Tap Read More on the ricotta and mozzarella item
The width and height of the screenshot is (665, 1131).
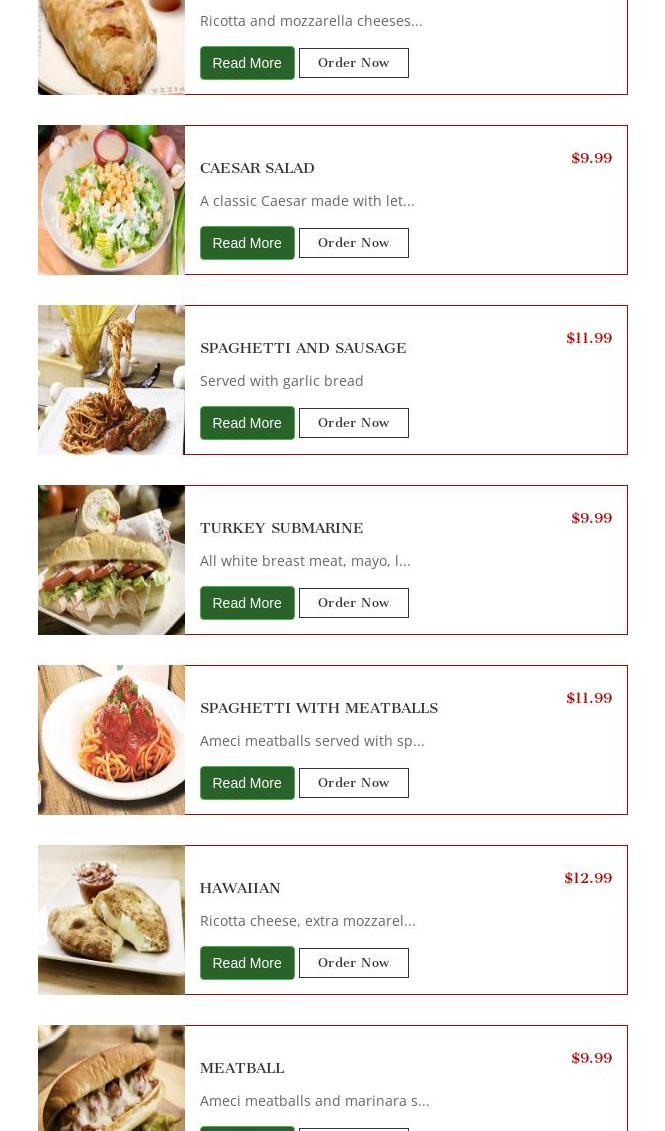(x=247, y=63)
